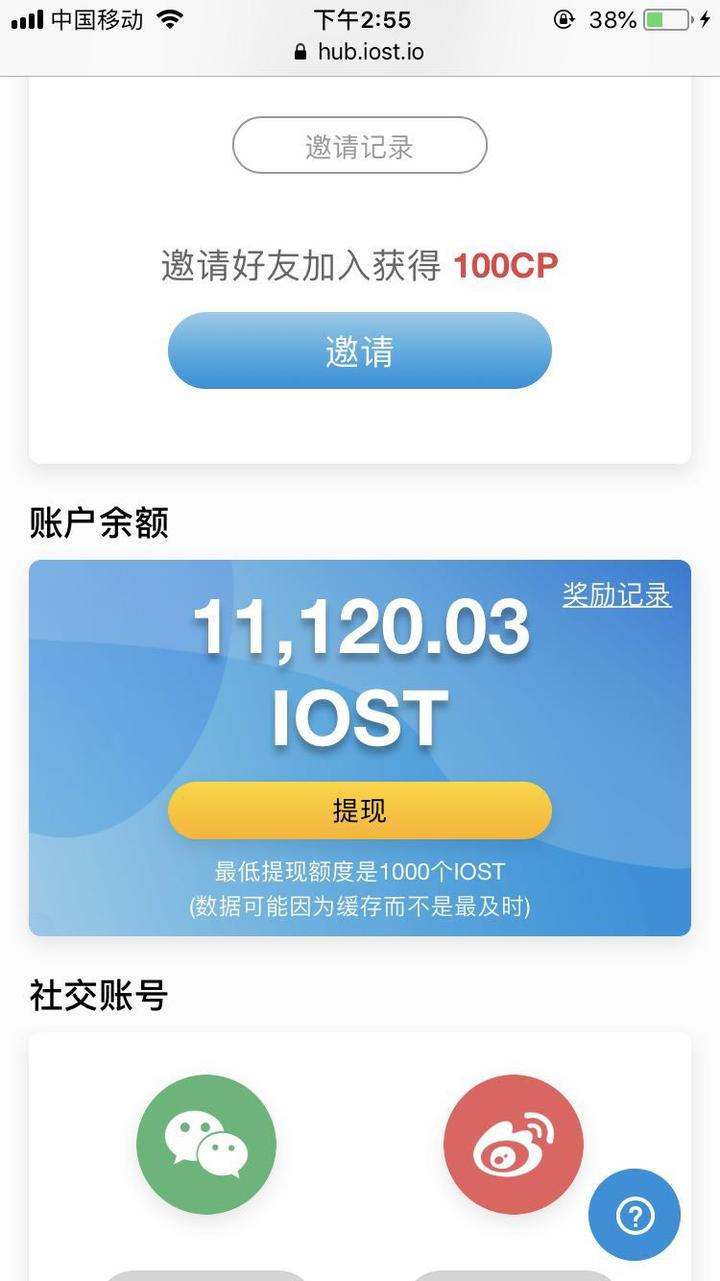Tap the cellular signal bars icon

(x=28, y=18)
